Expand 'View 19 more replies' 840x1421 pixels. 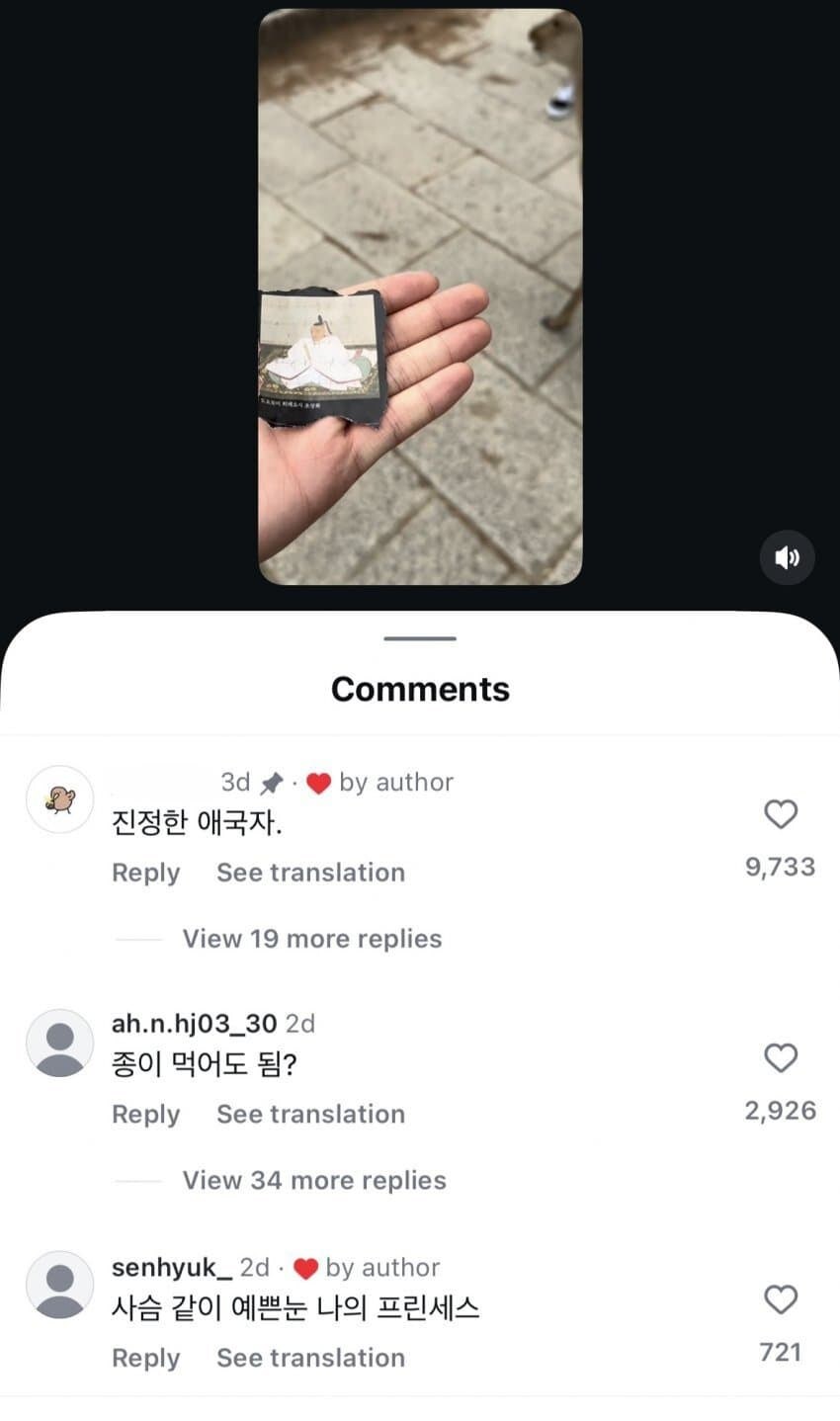pos(310,939)
